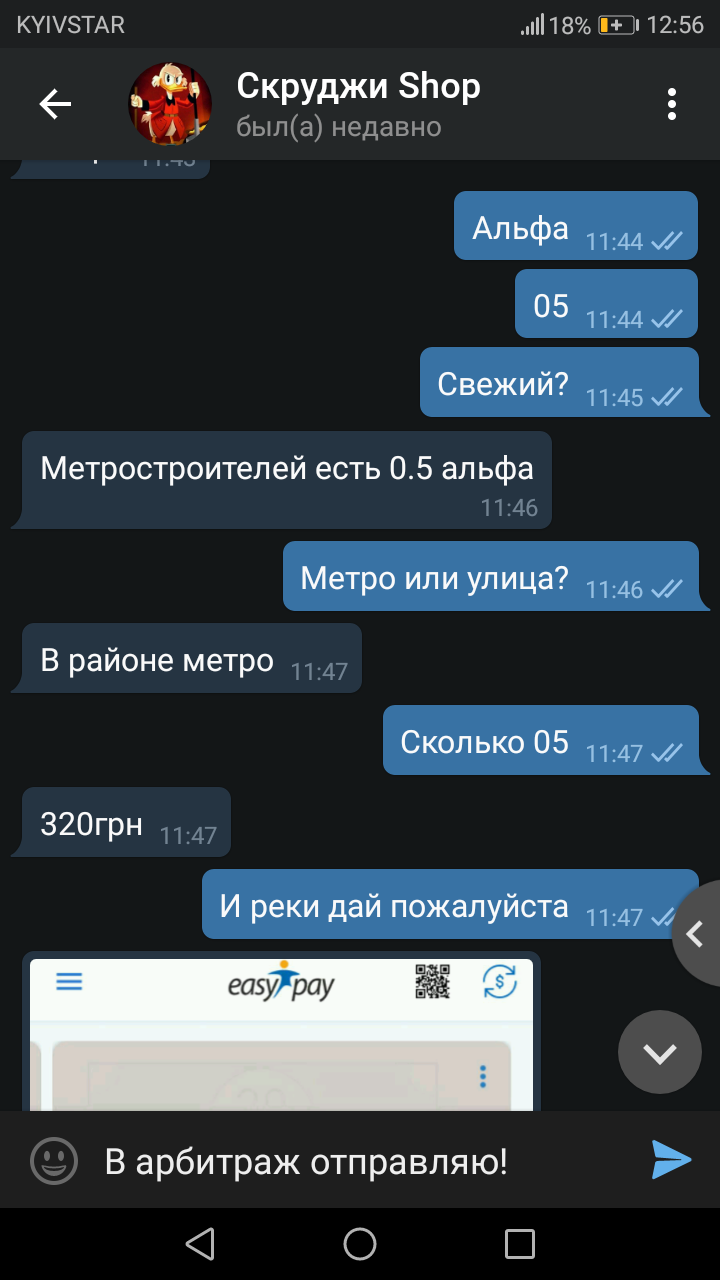
Task: Open the Скруджи Shop profile avatar
Action: coord(170,104)
